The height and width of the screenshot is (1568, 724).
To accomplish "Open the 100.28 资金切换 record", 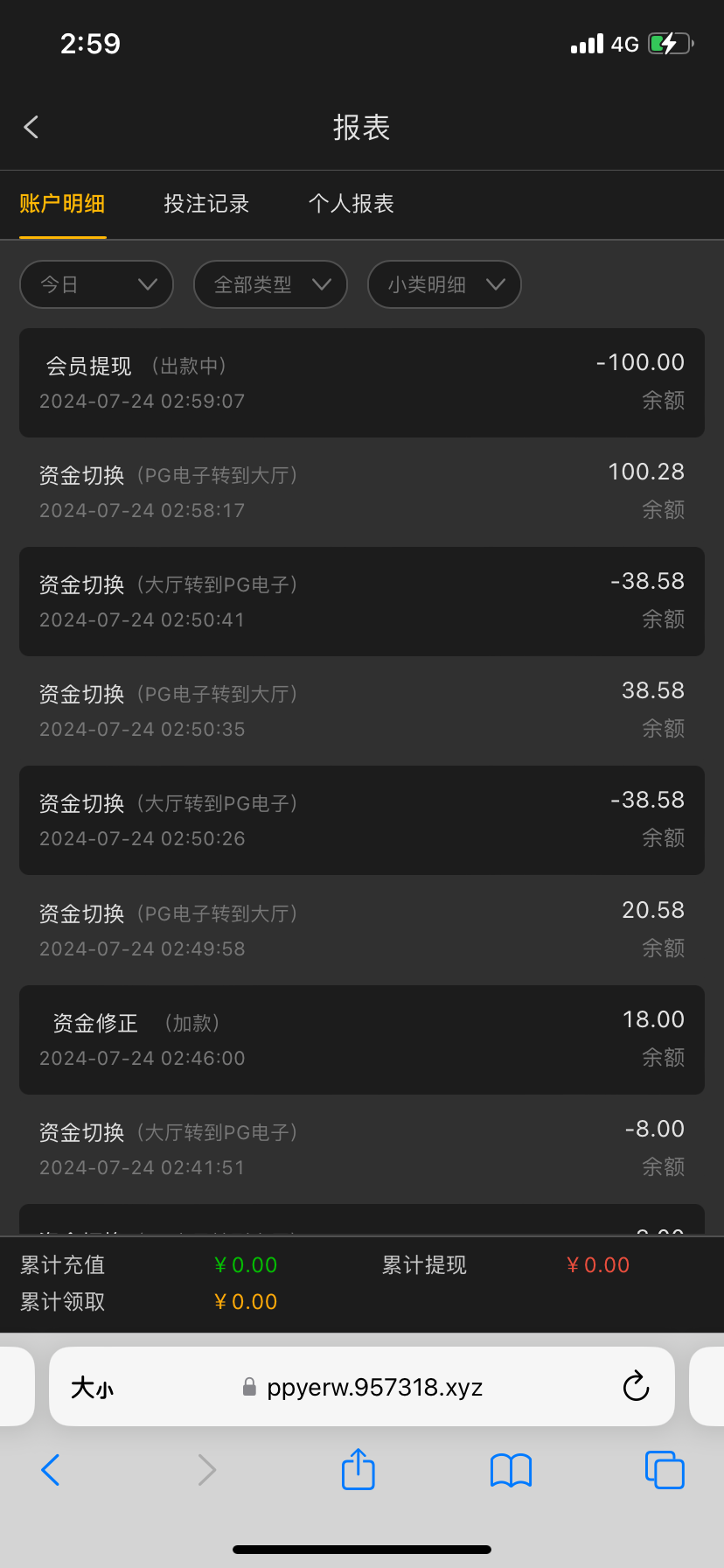I will click(361, 492).
